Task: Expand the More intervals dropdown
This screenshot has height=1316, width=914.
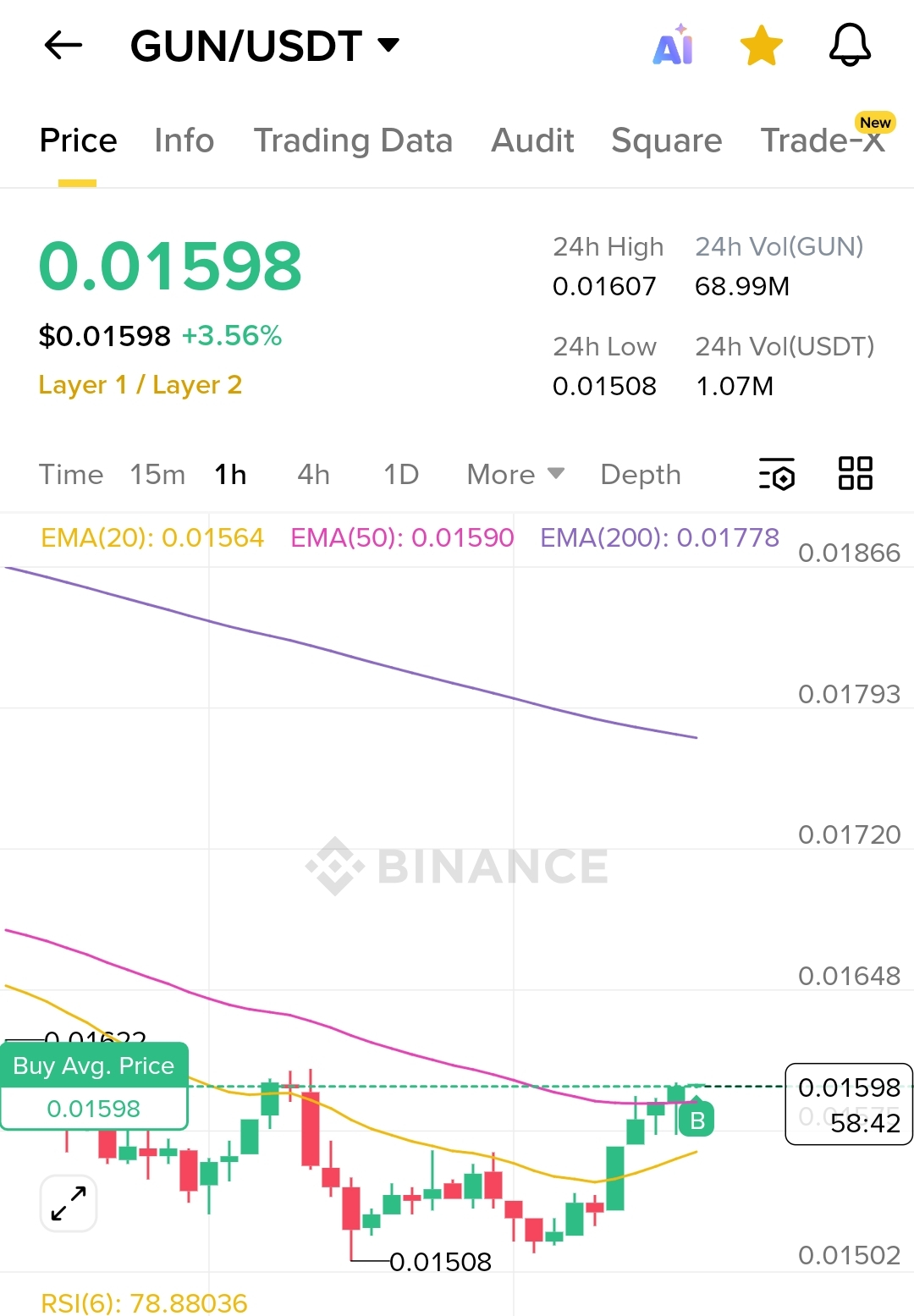Action: pyautogui.click(x=515, y=475)
